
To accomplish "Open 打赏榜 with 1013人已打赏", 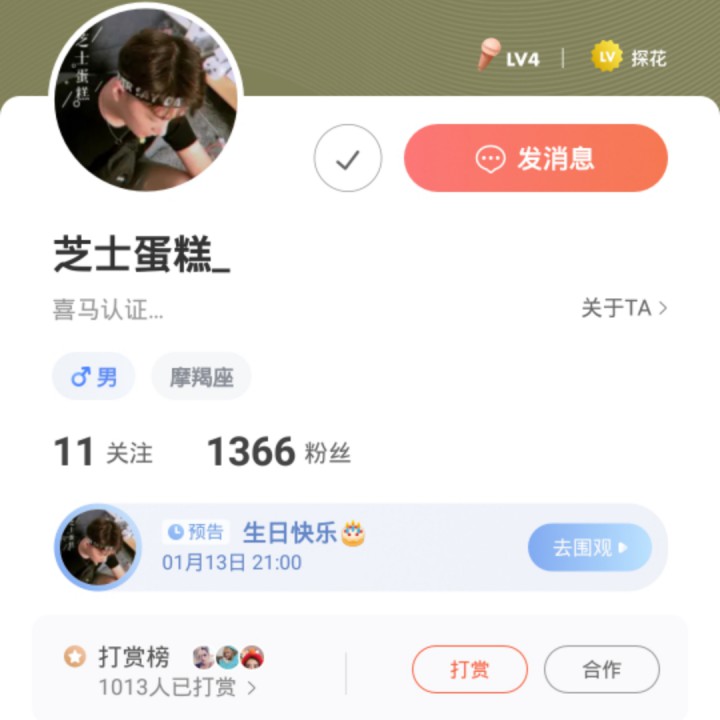I will point(175,671).
